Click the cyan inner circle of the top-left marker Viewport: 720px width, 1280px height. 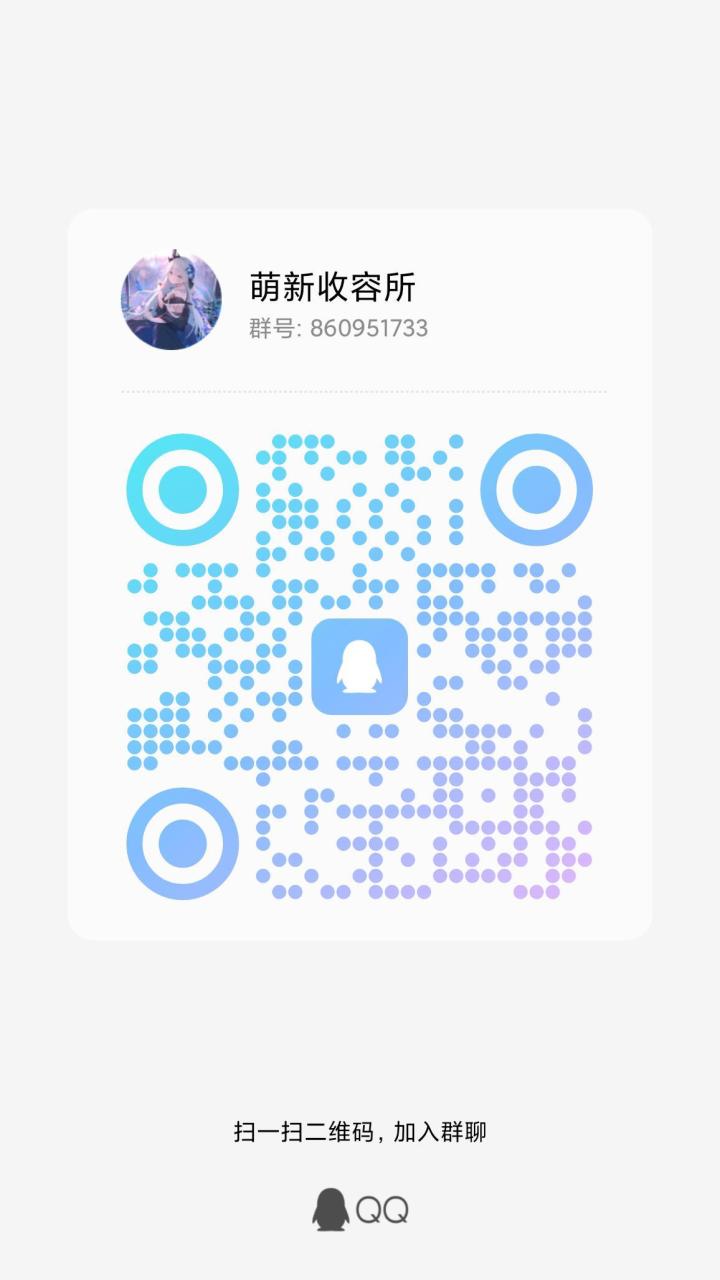click(181, 489)
